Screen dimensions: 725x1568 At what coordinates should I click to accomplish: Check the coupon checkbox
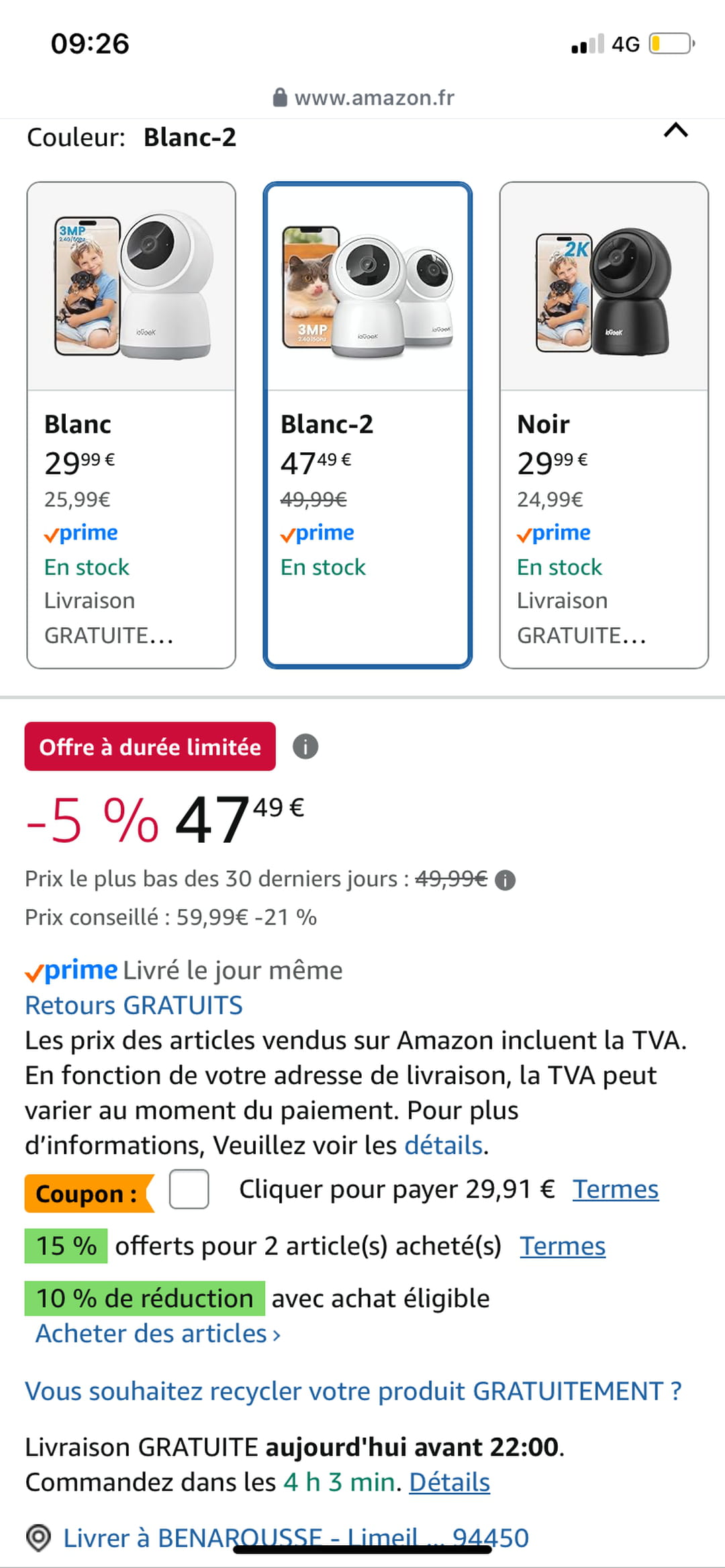189,1189
